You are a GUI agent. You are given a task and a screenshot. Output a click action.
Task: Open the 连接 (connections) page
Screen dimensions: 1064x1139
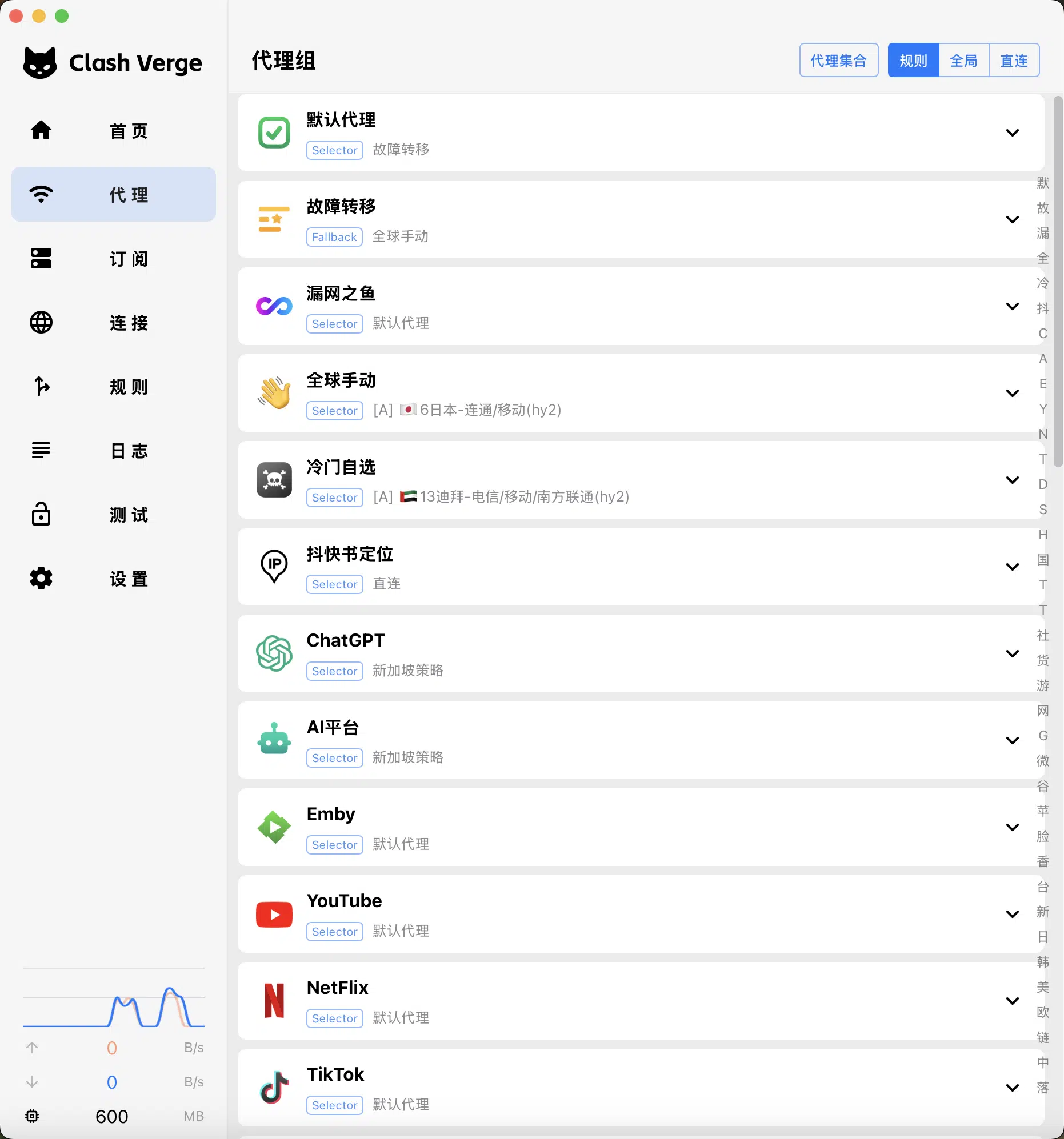pyautogui.click(x=113, y=323)
